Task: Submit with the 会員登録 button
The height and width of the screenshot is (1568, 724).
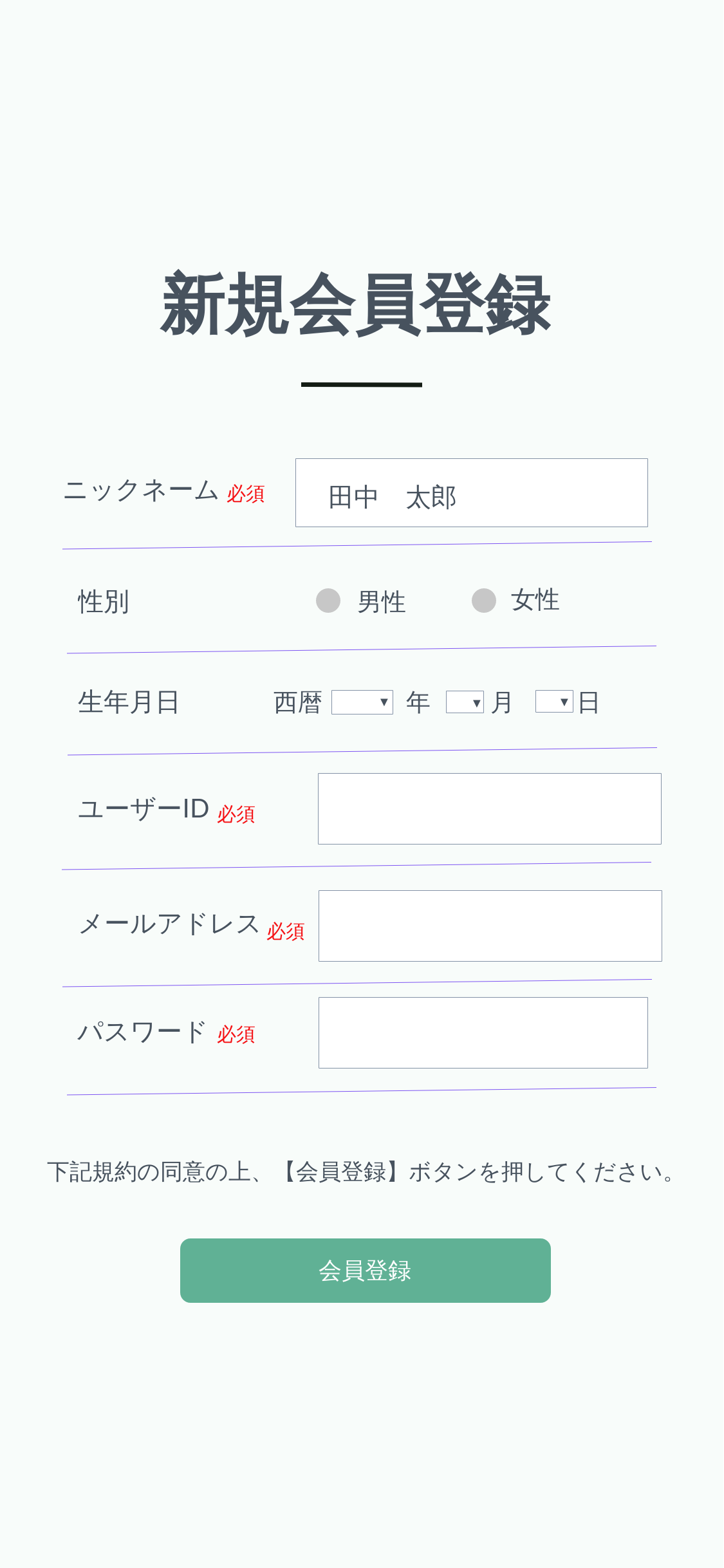Action: 365,1271
